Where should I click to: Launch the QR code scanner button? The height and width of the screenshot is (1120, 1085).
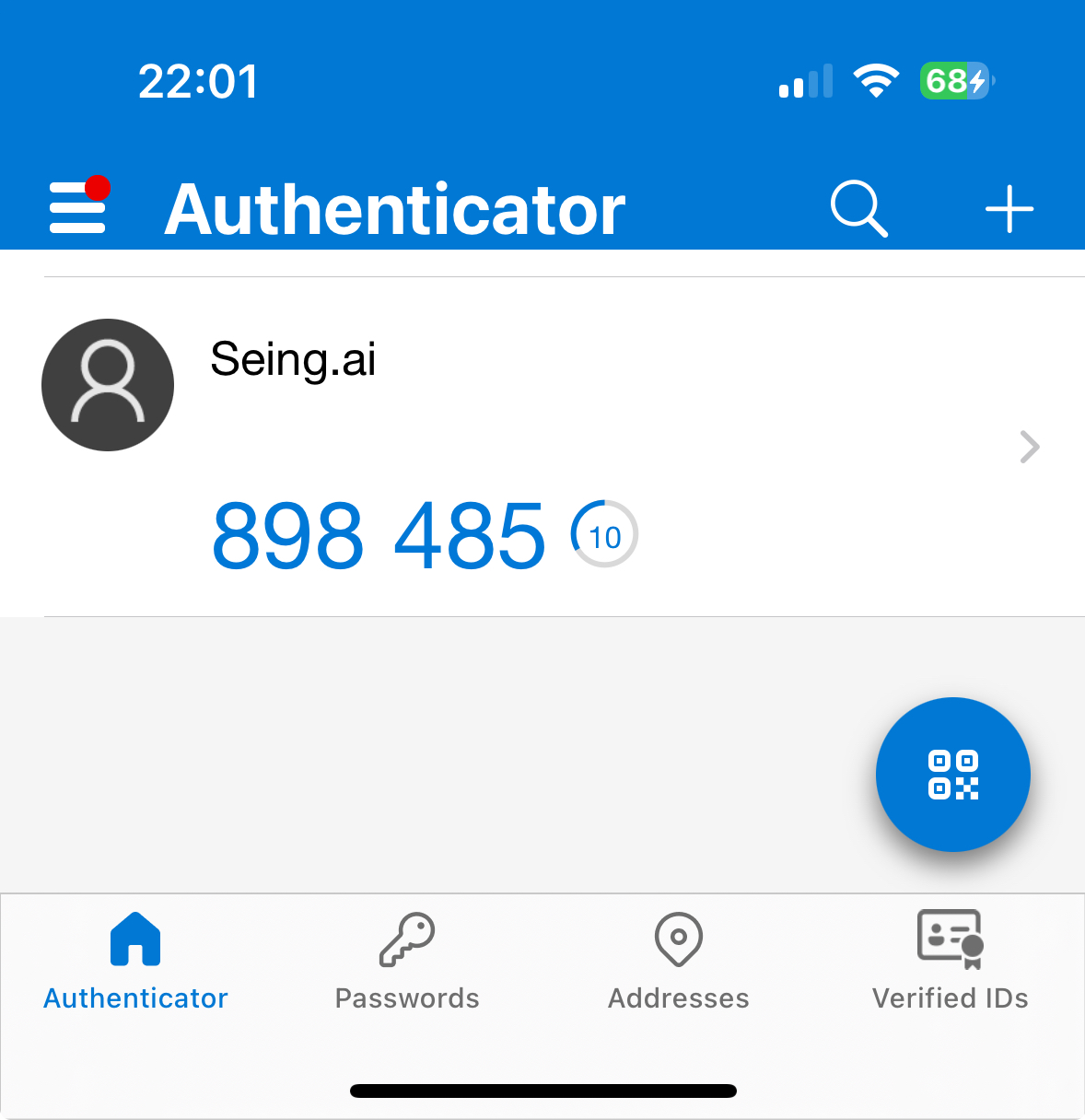952,775
